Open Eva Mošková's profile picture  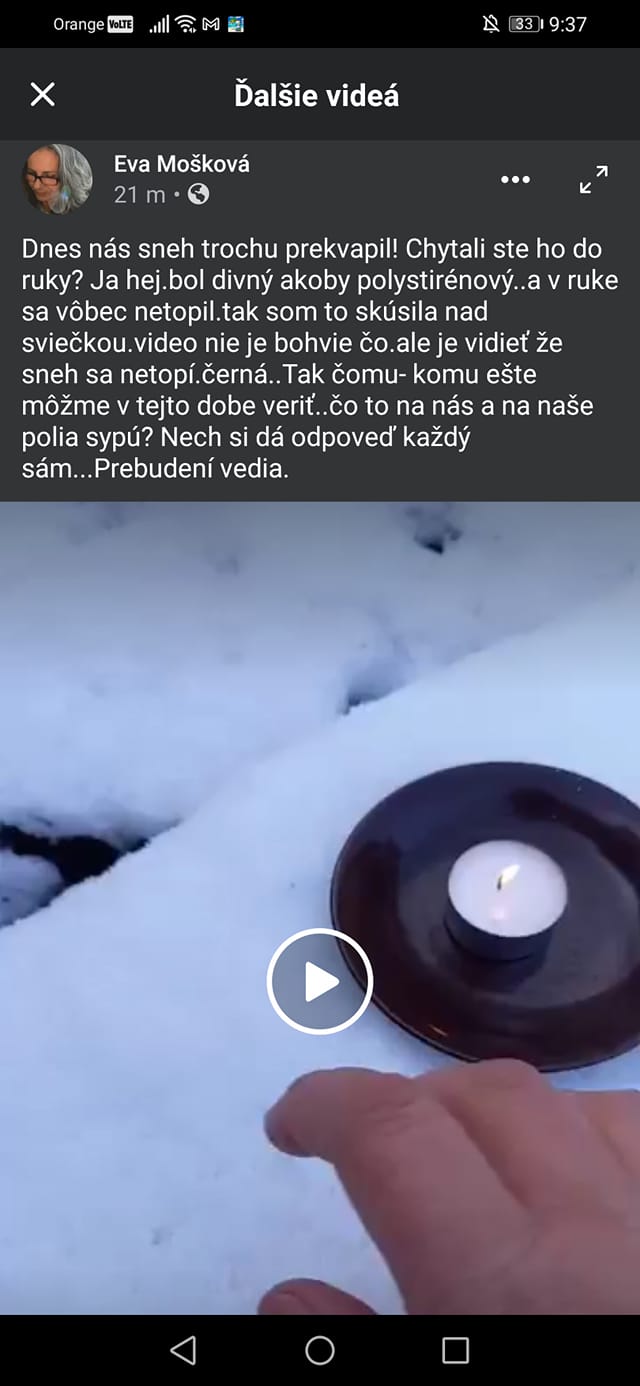coord(58,179)
